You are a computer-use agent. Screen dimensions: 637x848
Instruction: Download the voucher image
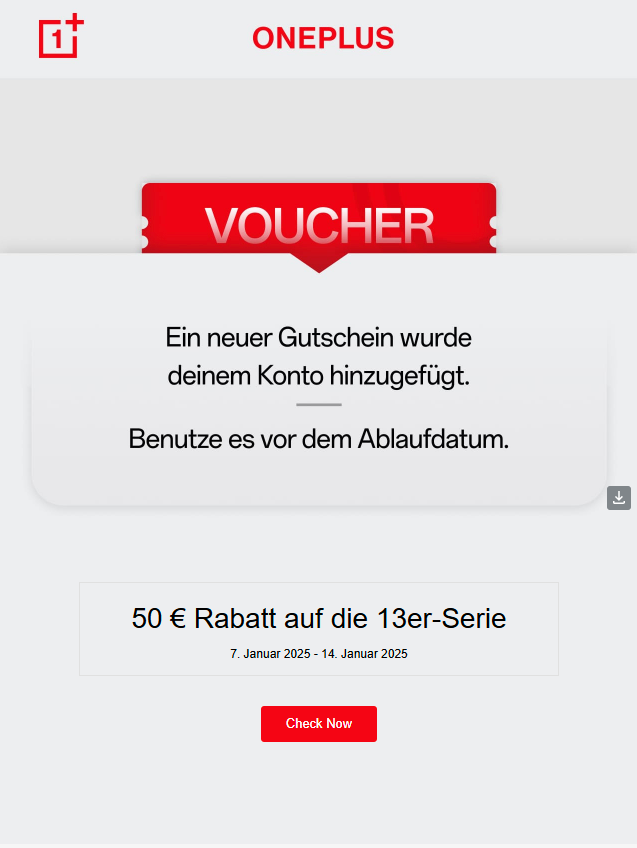tap(618, 498)
